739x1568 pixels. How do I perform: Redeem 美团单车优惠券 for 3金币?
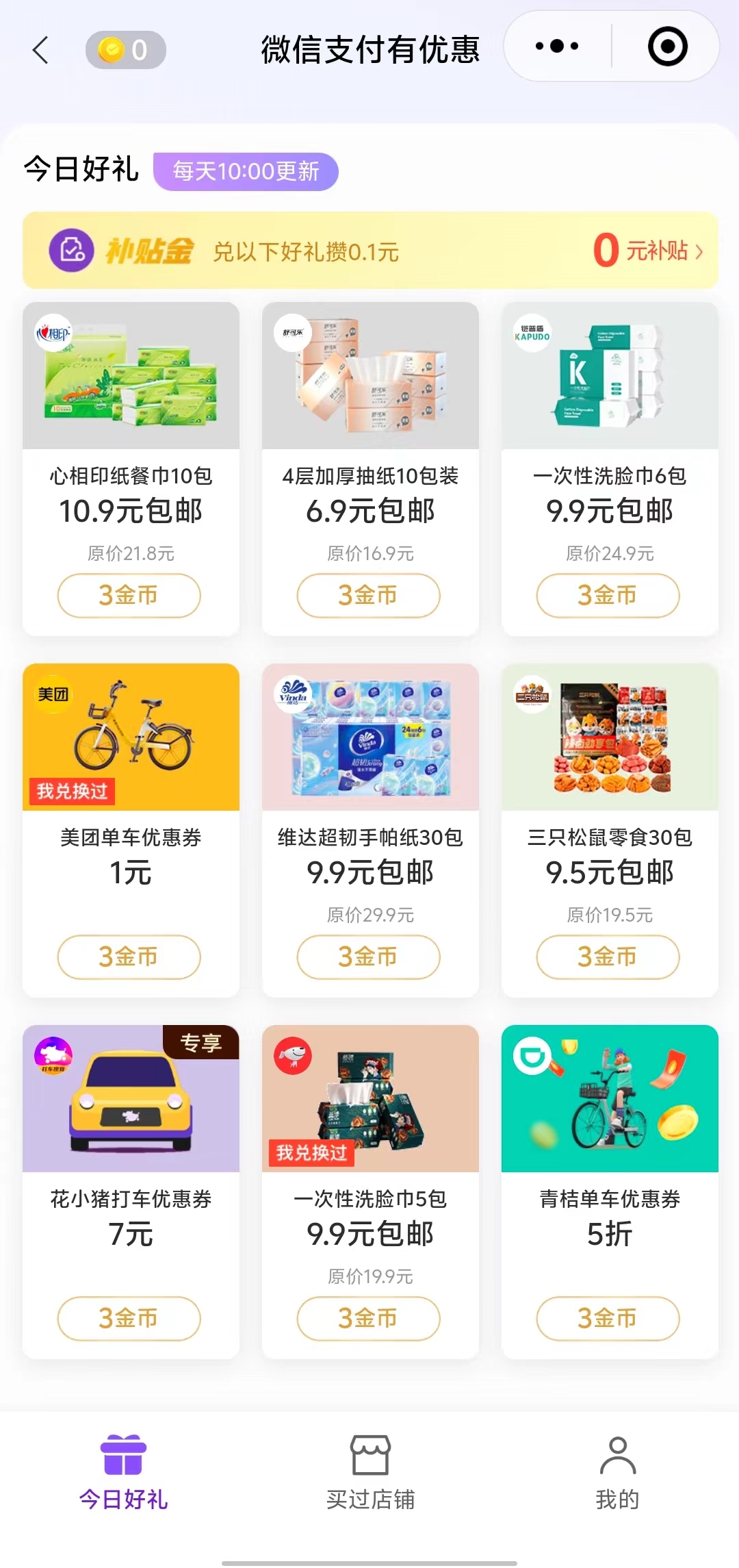[129, 957]
